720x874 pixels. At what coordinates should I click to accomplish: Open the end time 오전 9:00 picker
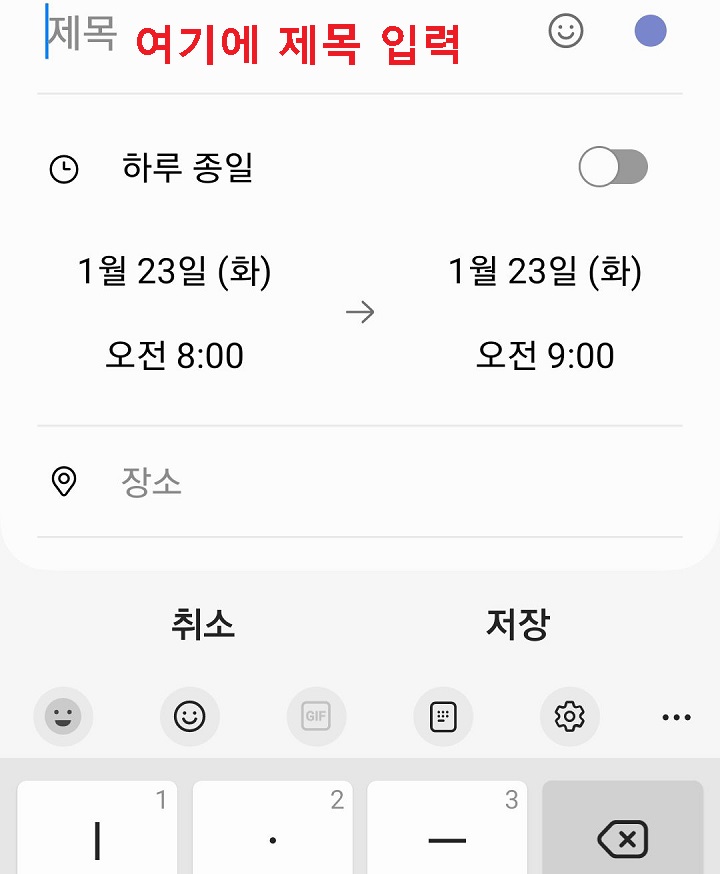tap(545, 356)
